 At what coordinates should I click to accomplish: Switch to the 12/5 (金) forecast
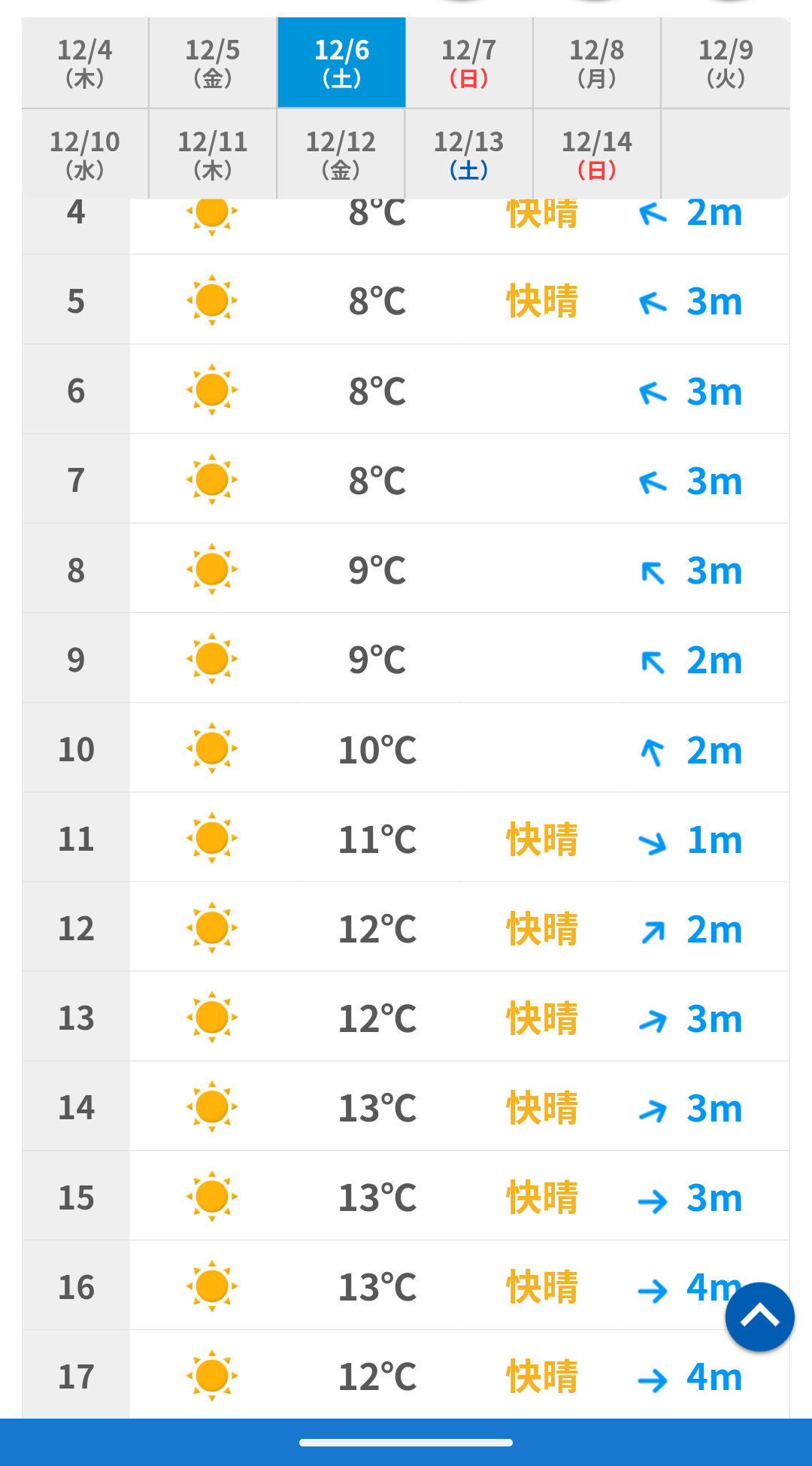pyautogui.click(x=213, y=63)
